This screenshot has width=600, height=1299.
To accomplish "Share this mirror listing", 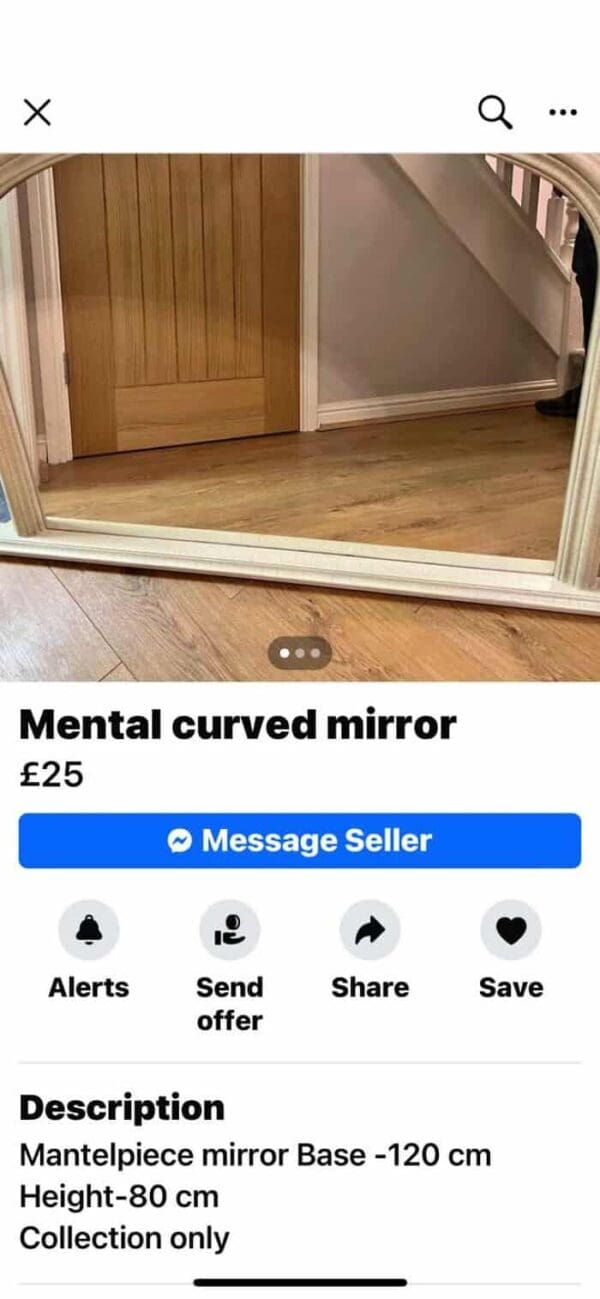I will click(370, 930).
